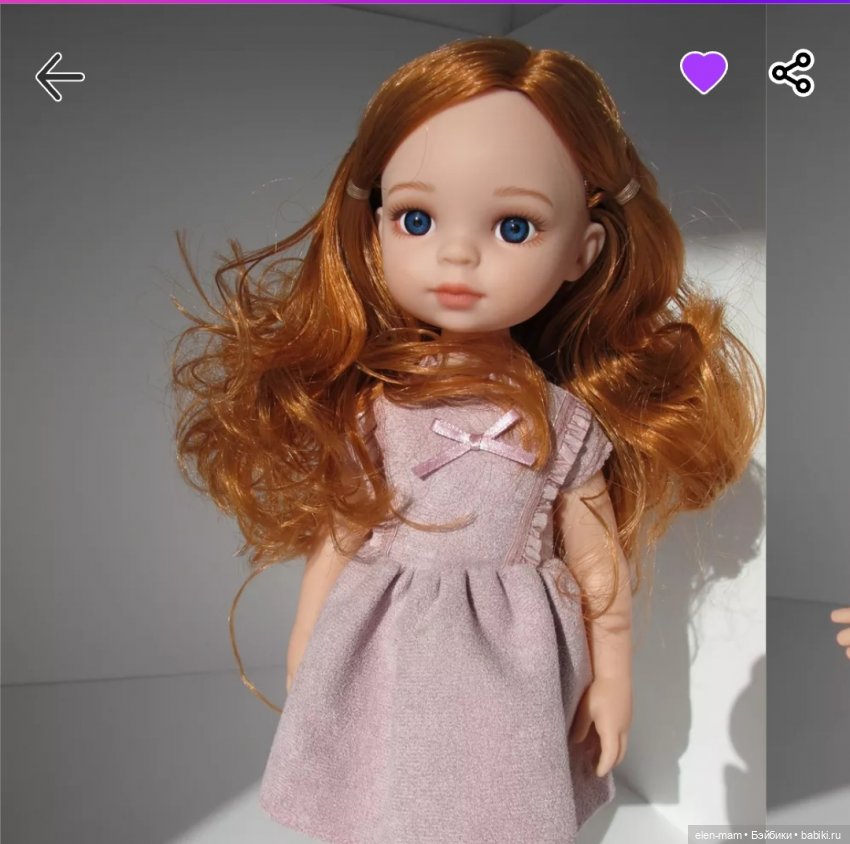Go back using the arrow icon
The width and height of the screenshot is (850, 844).
59,77
